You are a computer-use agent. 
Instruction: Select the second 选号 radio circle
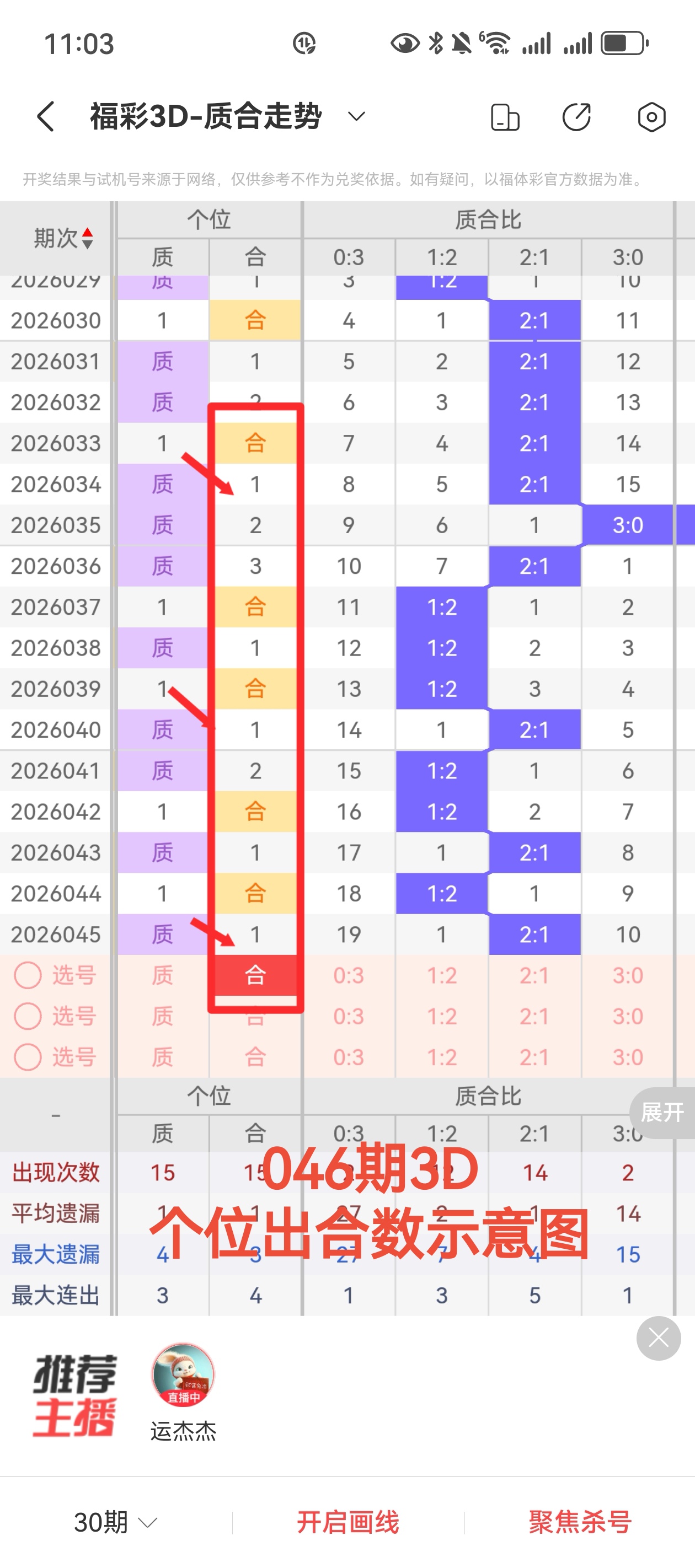pyautogui.click(x=28, y=1016)
